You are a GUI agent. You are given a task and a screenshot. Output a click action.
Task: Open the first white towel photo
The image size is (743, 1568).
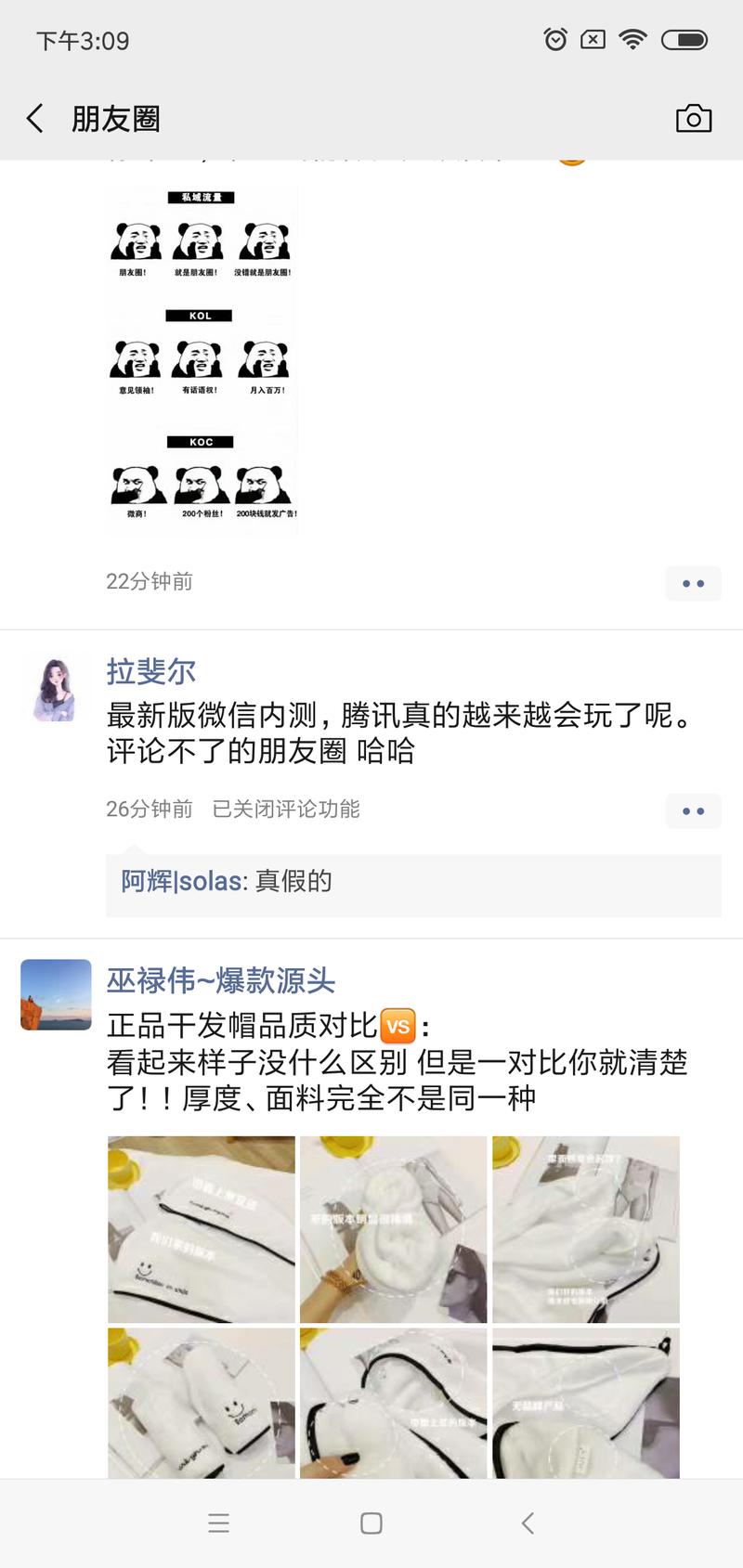tap(201, 1229)
